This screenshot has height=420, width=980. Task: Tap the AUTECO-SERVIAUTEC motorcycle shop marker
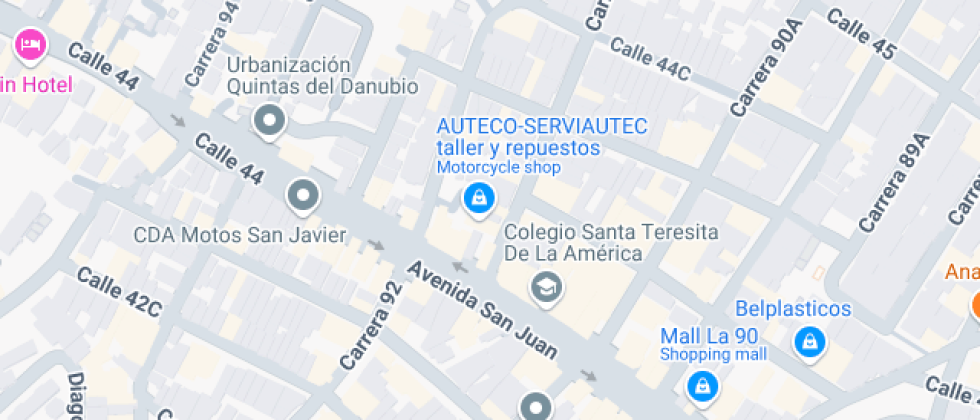[480, 198]
